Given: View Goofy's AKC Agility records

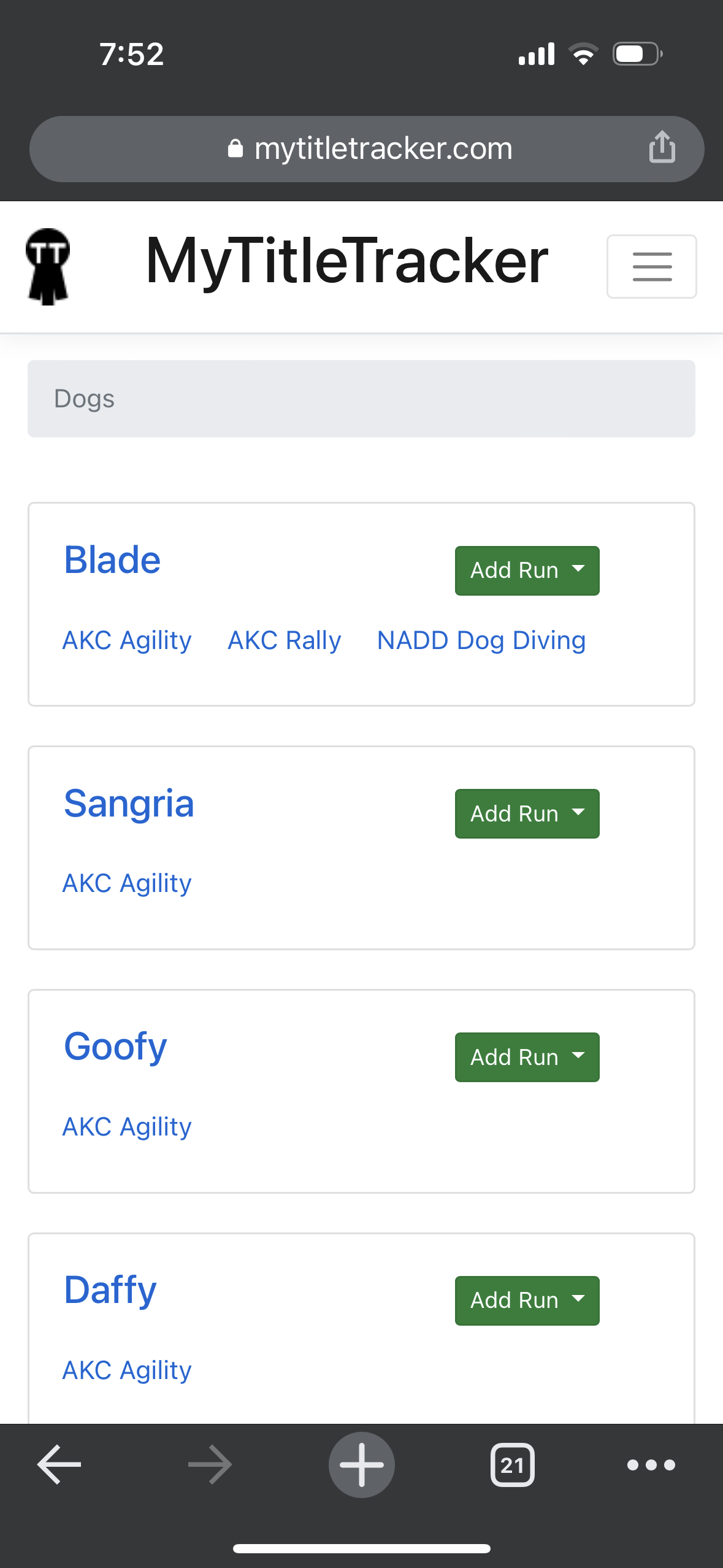Looking at the screenshot, I should pyautogui.click(x=127, y=1127).
